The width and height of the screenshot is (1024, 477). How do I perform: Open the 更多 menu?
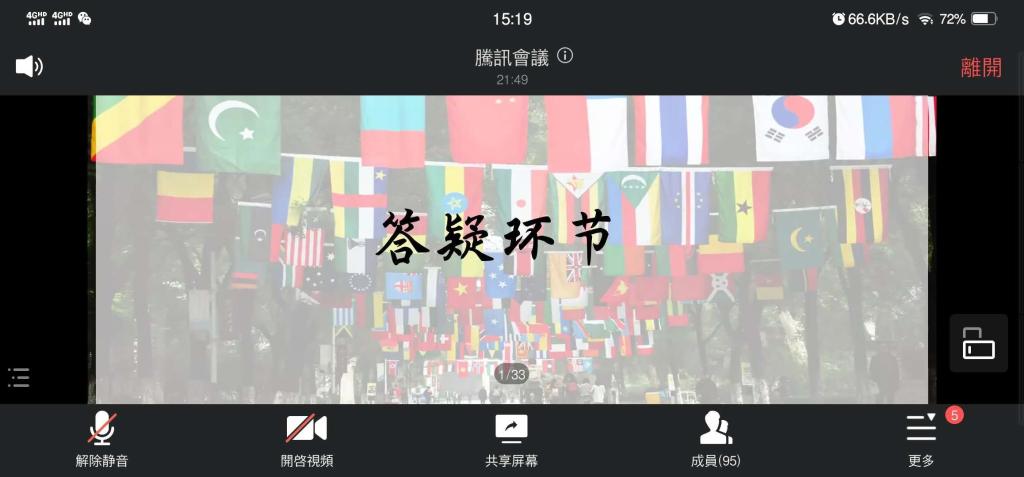(x=921, y=439)
